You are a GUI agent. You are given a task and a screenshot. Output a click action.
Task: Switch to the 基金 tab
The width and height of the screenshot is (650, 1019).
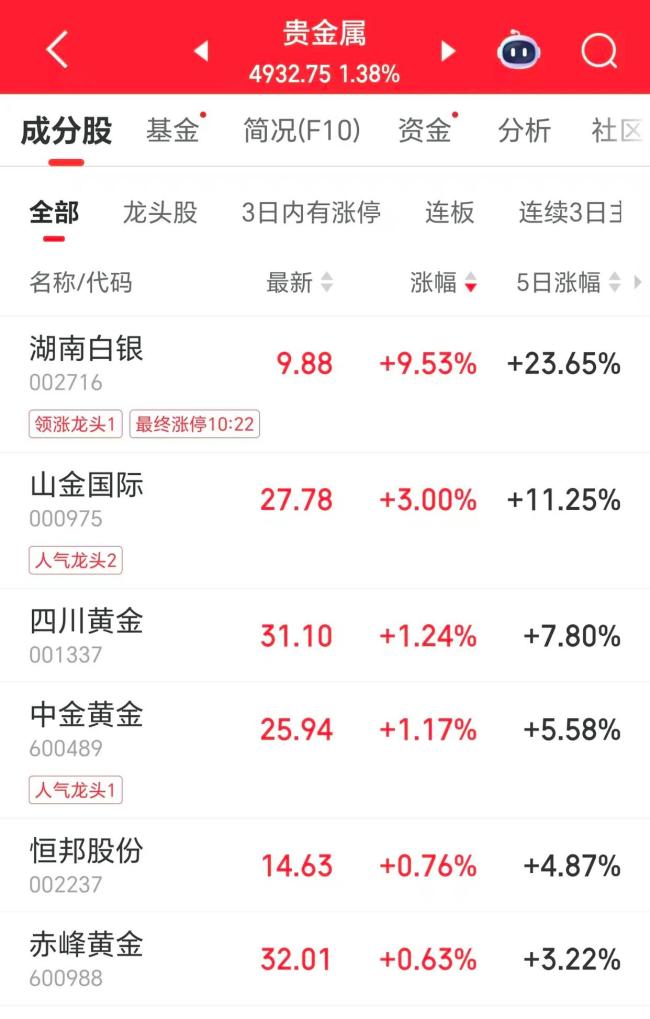coord(173,130)
